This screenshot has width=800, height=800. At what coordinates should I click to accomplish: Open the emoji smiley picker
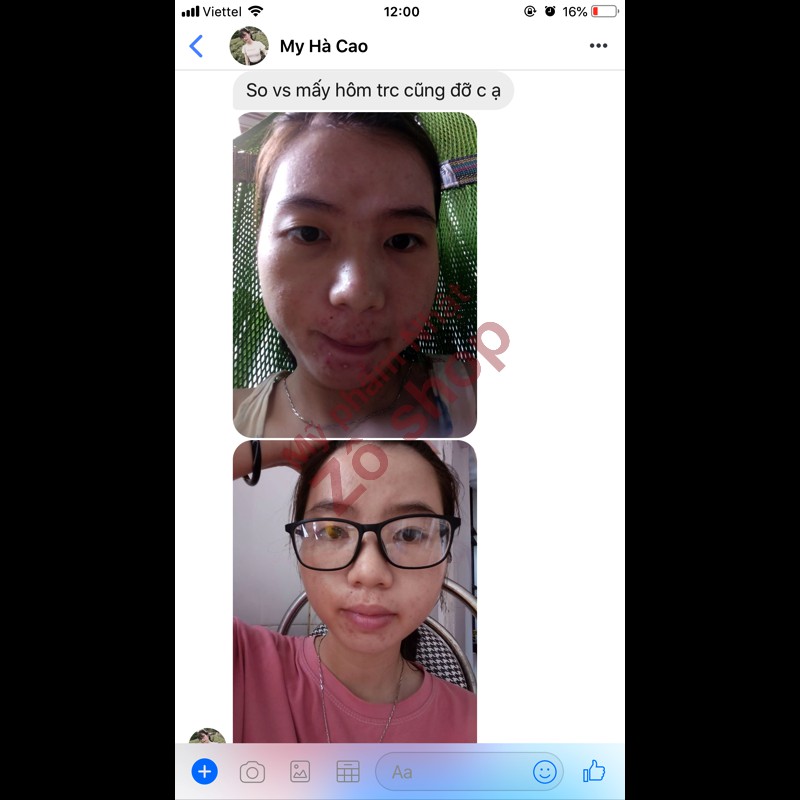point(544,772)
